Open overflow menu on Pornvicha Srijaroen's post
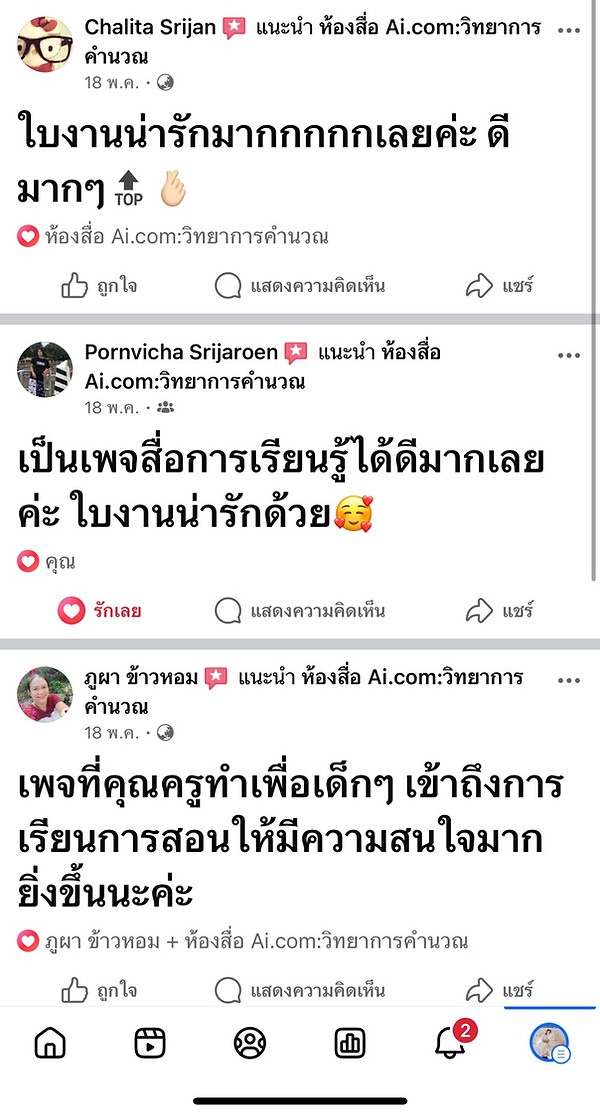This screenshot has height=1116, width=600. (x=569, y=355)
